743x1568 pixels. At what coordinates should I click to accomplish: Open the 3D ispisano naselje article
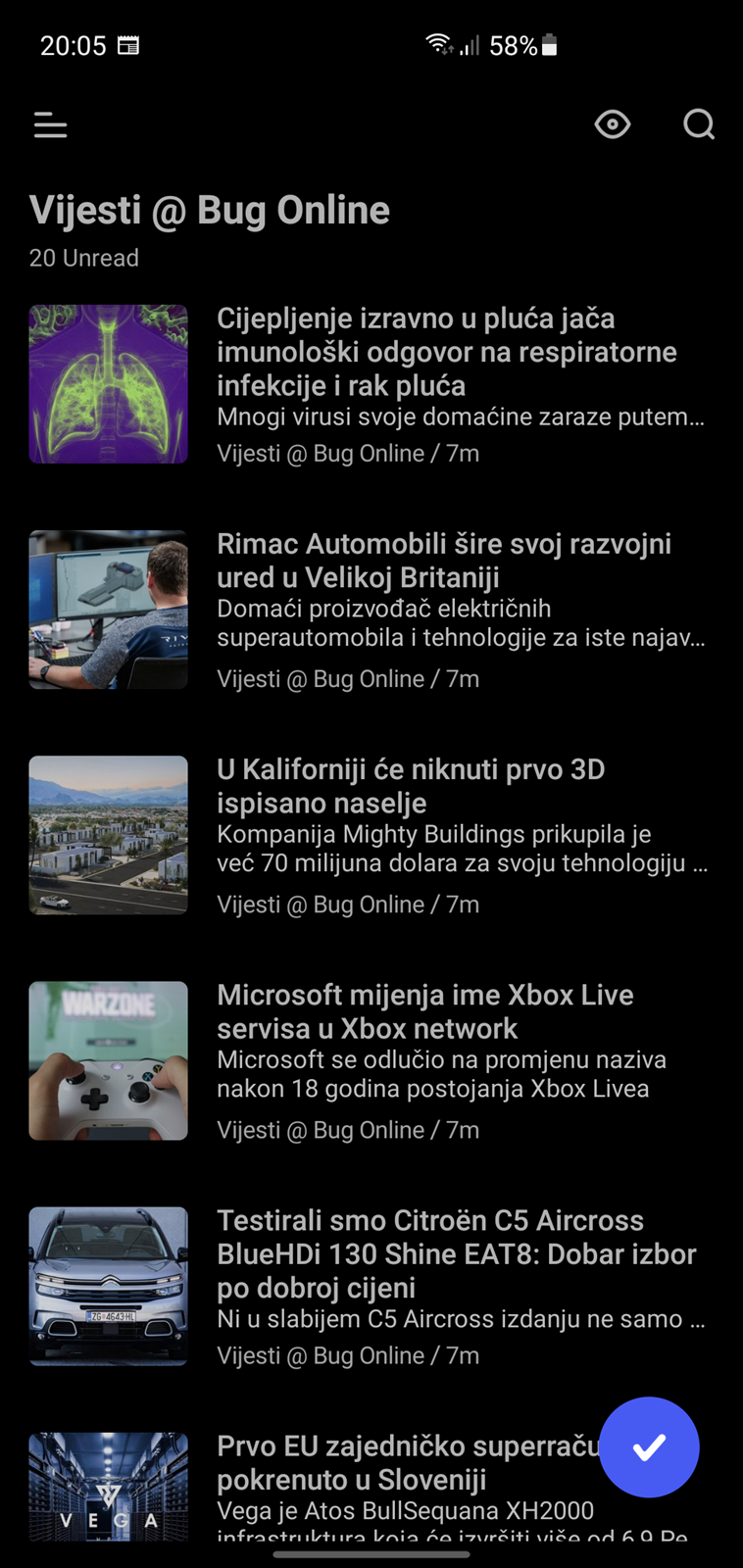(x=371, y=835)
